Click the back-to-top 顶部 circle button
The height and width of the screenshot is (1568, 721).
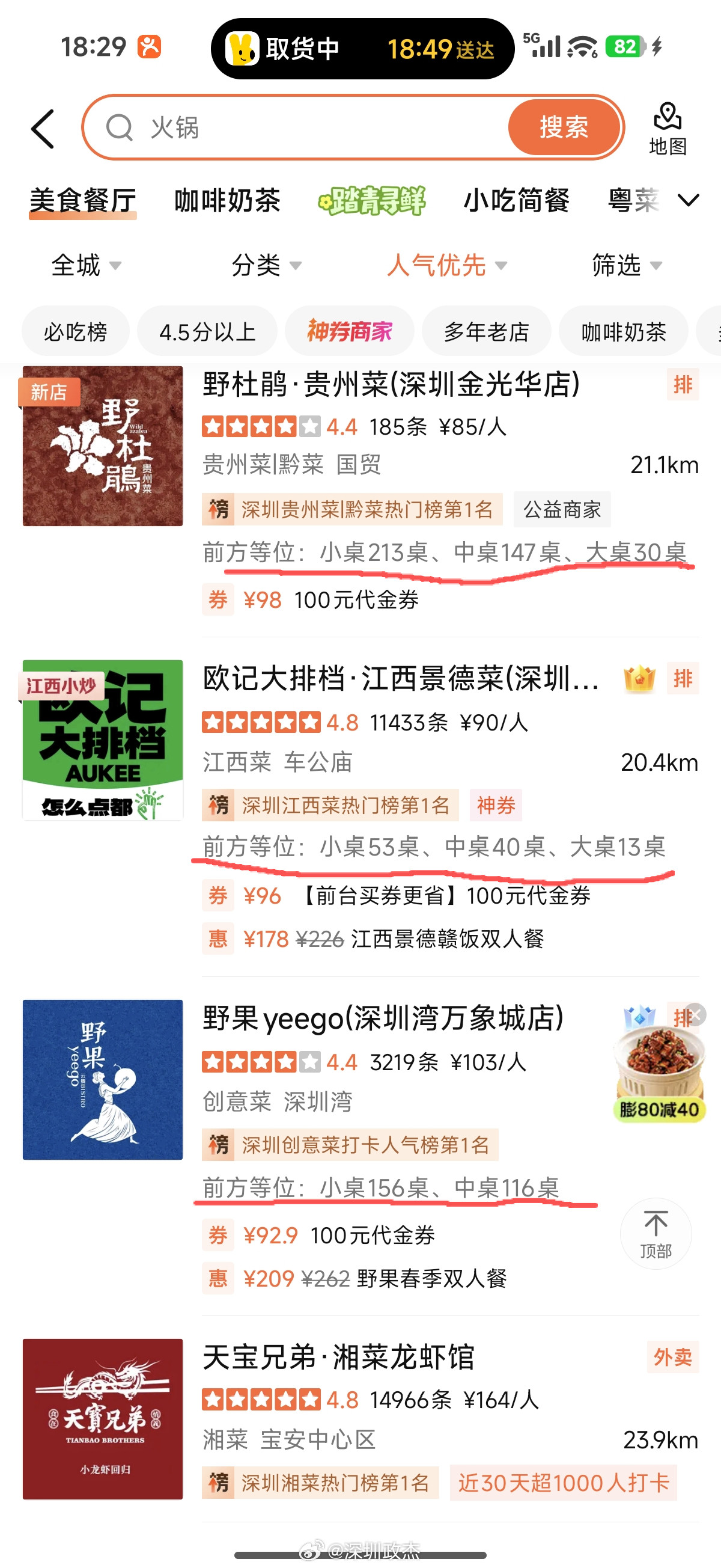pyautogui.click(x=656, y=1234)
